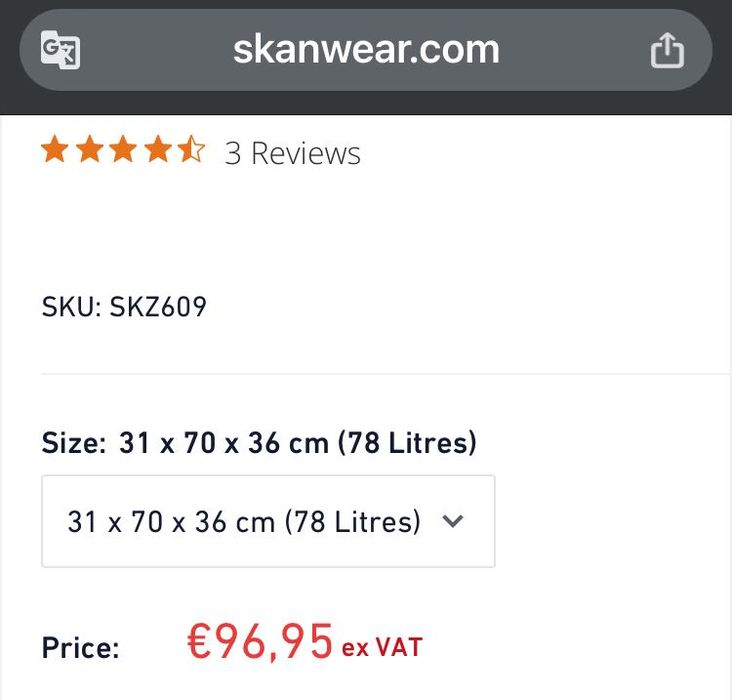Expand the size dropdown selector
Viewport: 732px width, 700px height.
pyautogui.click(x=268, y=521)
